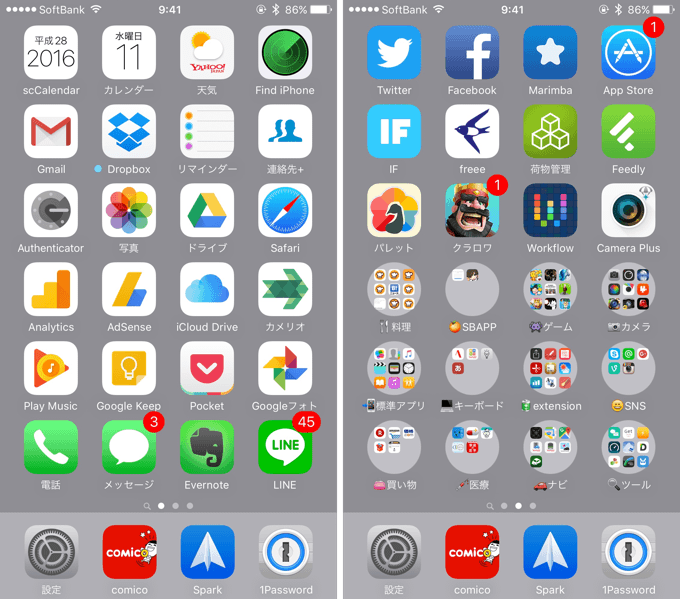Image resolution: width=680 pixels, height=599 pixels.
Task: Open the Gmail app
Action: coord(51,132)
